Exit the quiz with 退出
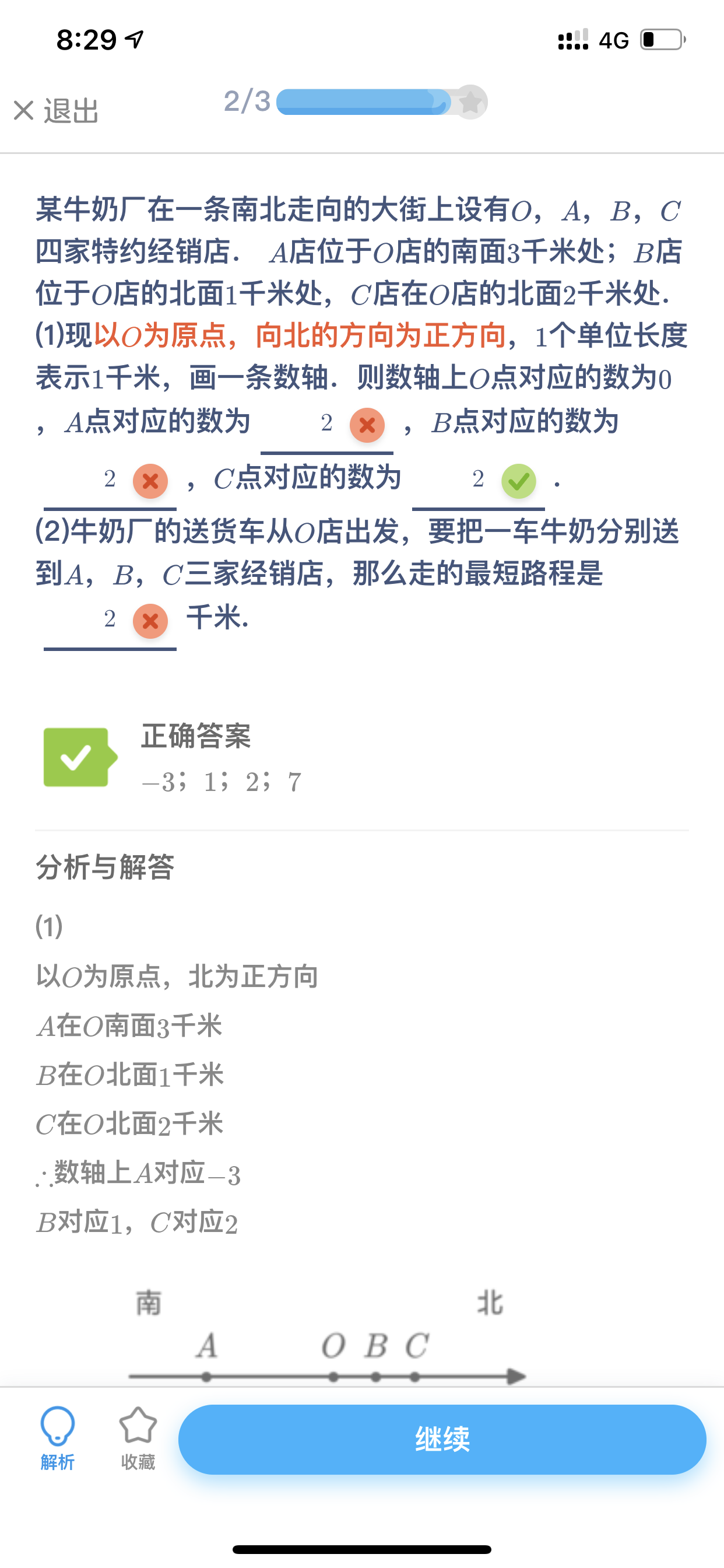The width and height of the screenshot is (724, 1568). tap(56, 111)
